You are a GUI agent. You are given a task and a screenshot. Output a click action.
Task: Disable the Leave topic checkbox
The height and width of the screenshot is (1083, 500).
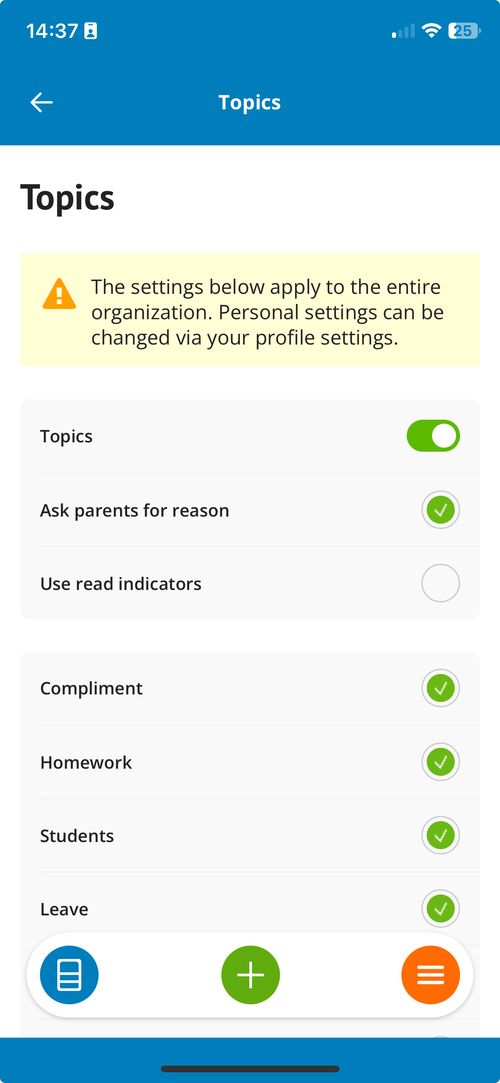[441, 909]
